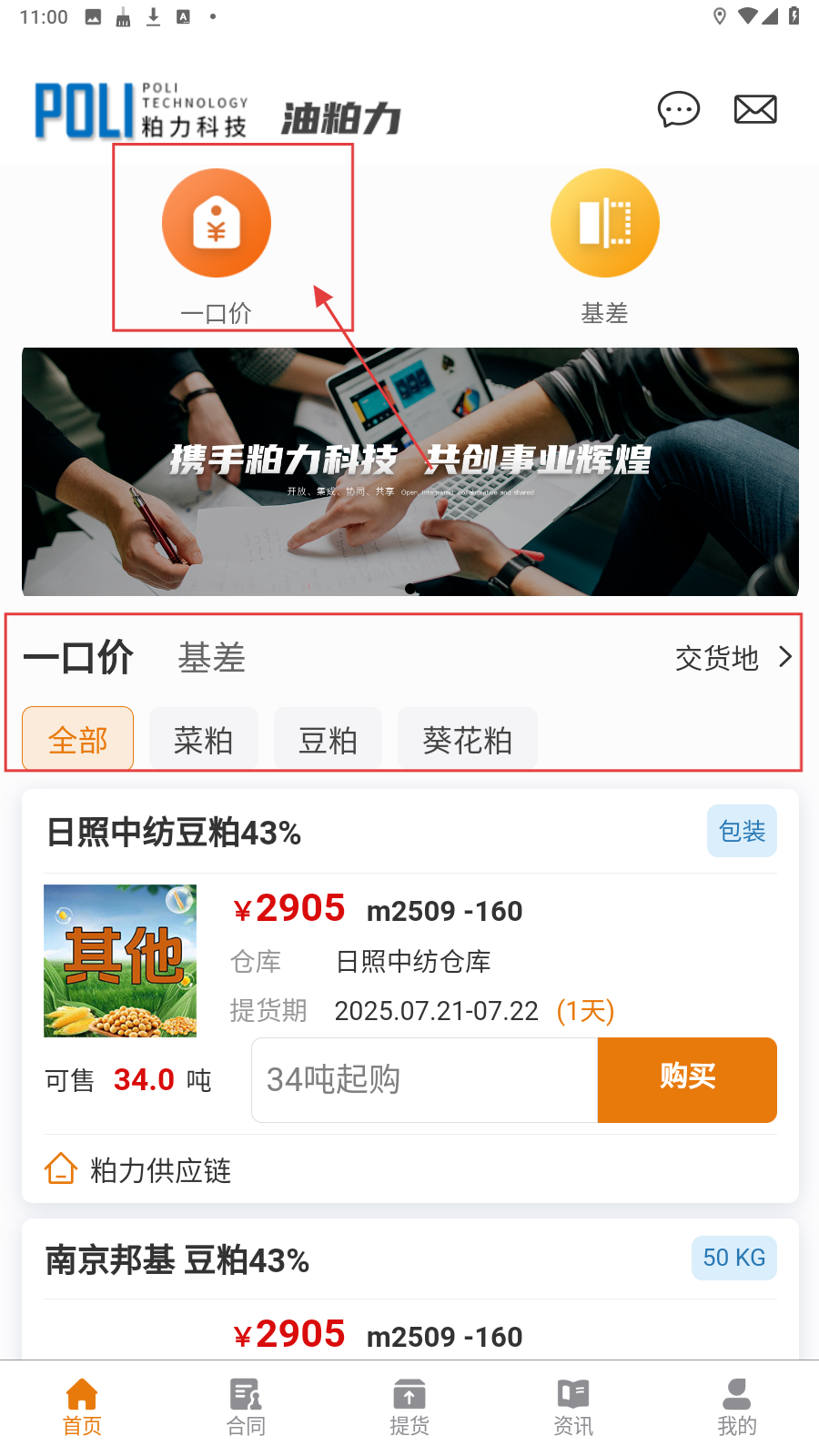
Task: Switch to the 合同 tab
Action: tap(246, 1406)
